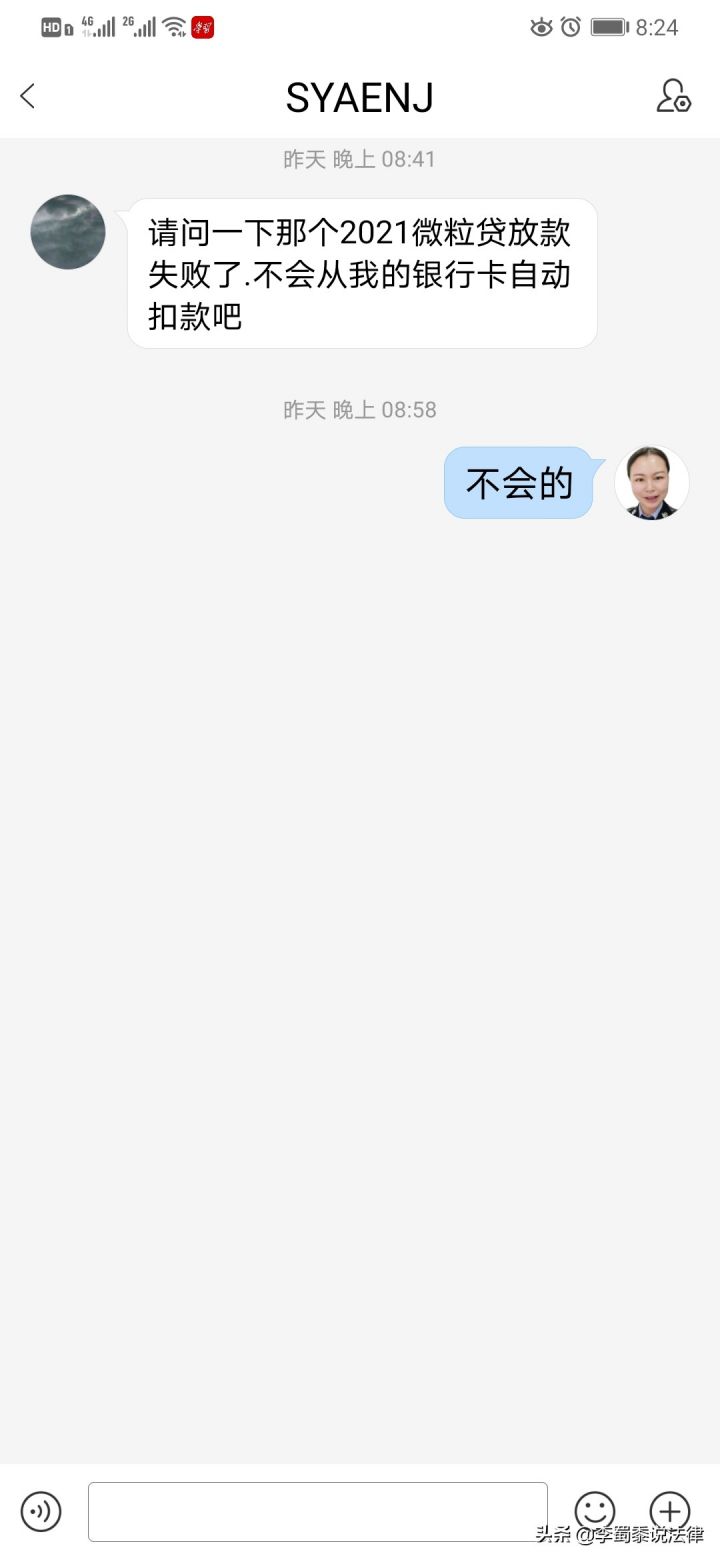This screenshot has height=1560, width=720.
Task: Select the reply bubble saying 不会的
Action: (x=518, y=482)
